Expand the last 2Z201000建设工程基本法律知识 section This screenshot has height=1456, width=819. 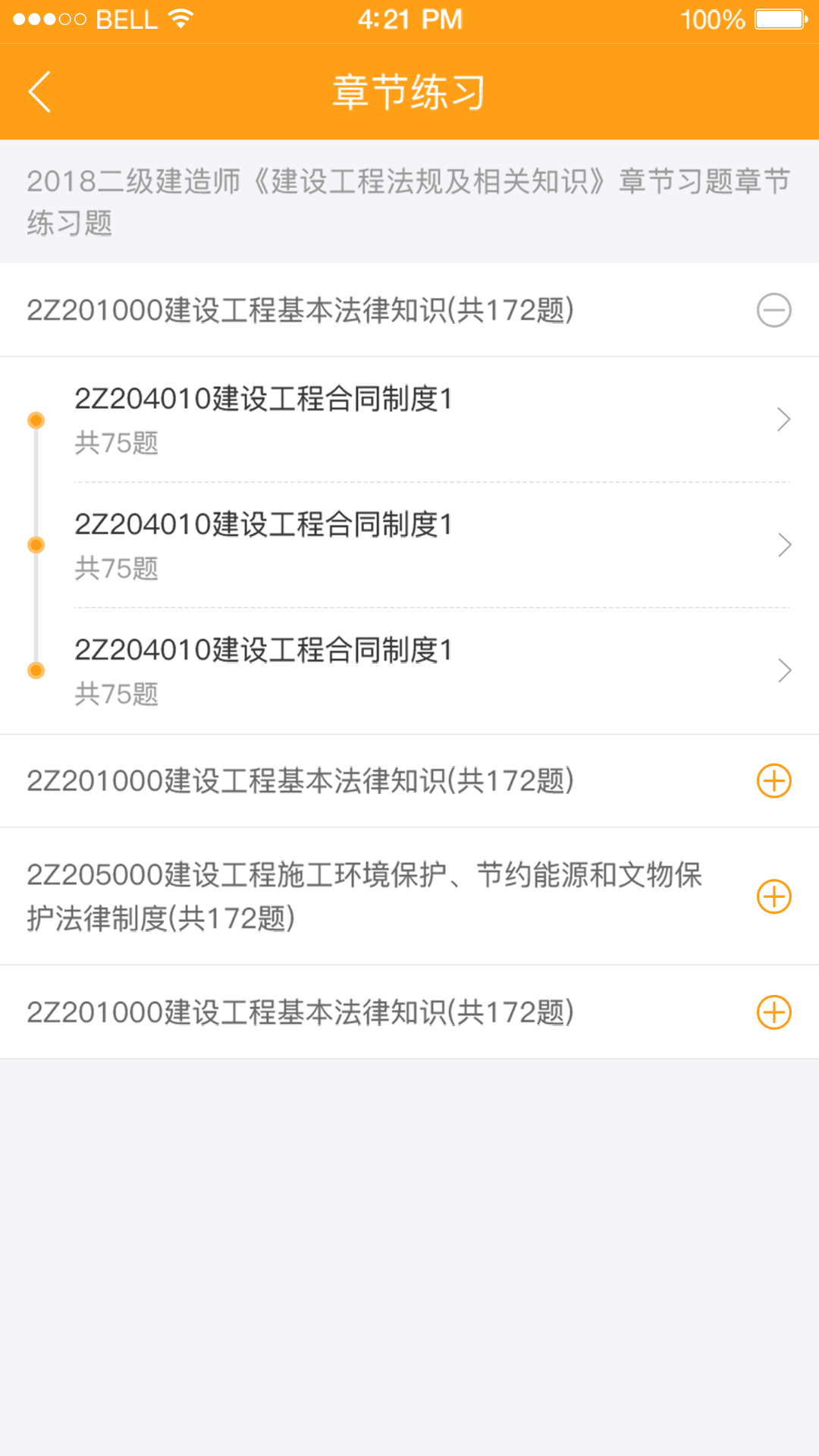[773, 1012]
